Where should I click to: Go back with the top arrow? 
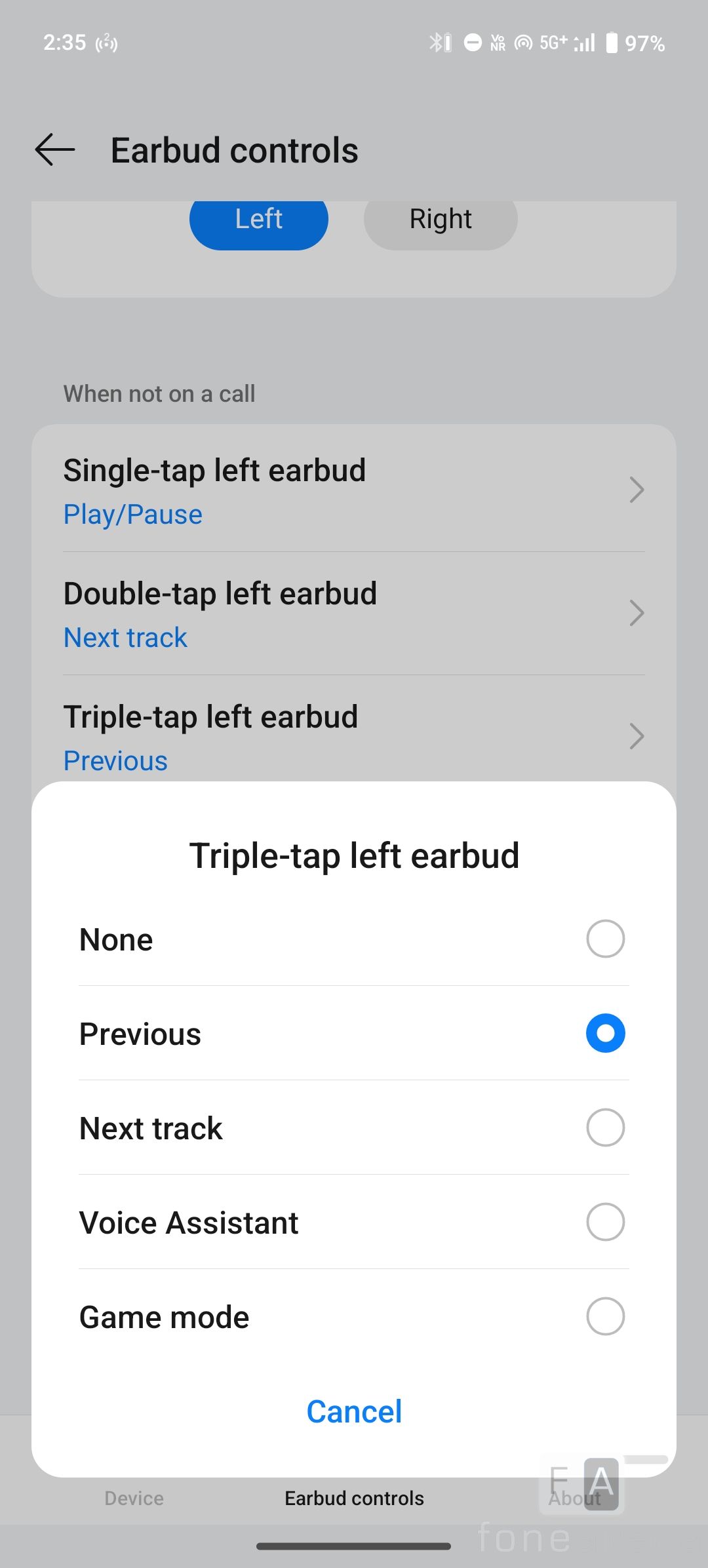(x=55, y=150)
